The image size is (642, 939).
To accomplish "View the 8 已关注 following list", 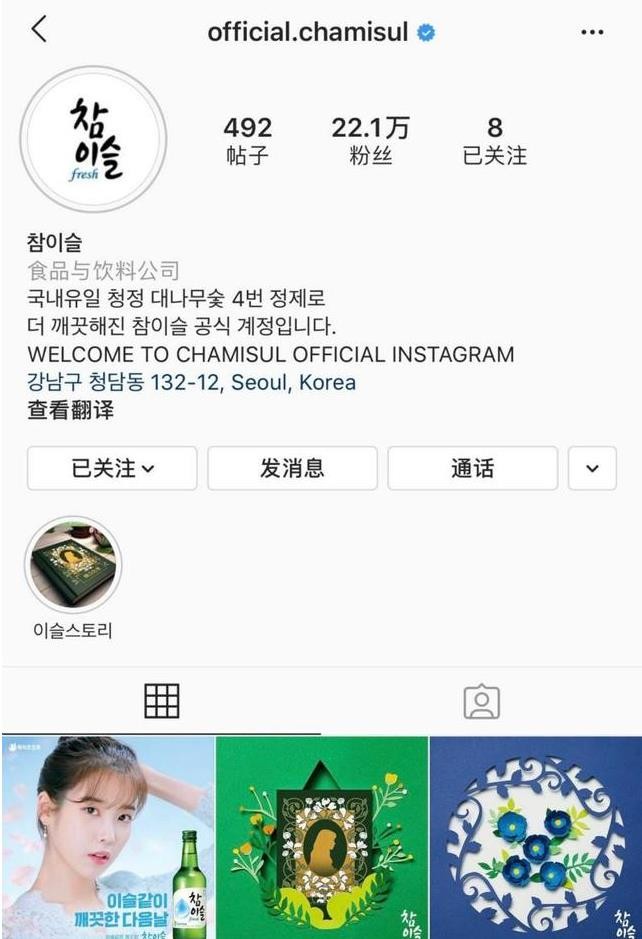I will (494, 140).
